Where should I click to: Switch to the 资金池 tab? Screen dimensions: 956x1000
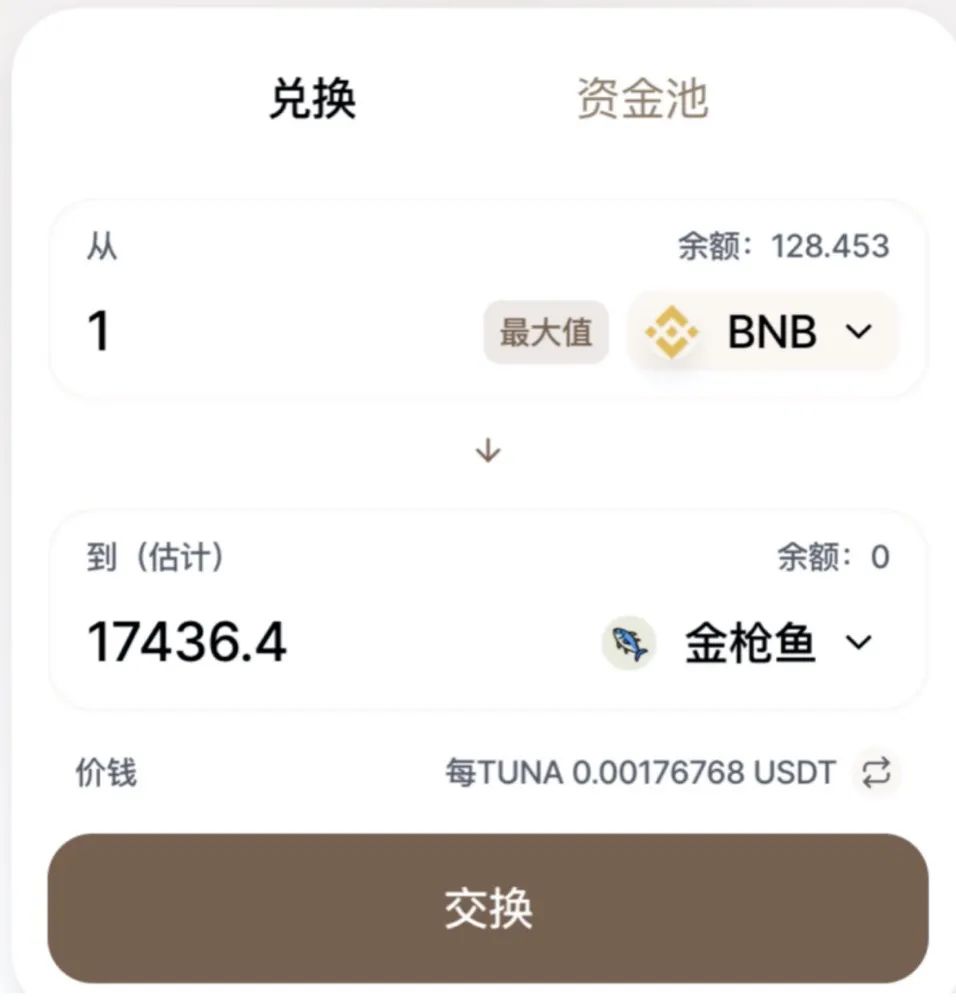tap(642, 98)
